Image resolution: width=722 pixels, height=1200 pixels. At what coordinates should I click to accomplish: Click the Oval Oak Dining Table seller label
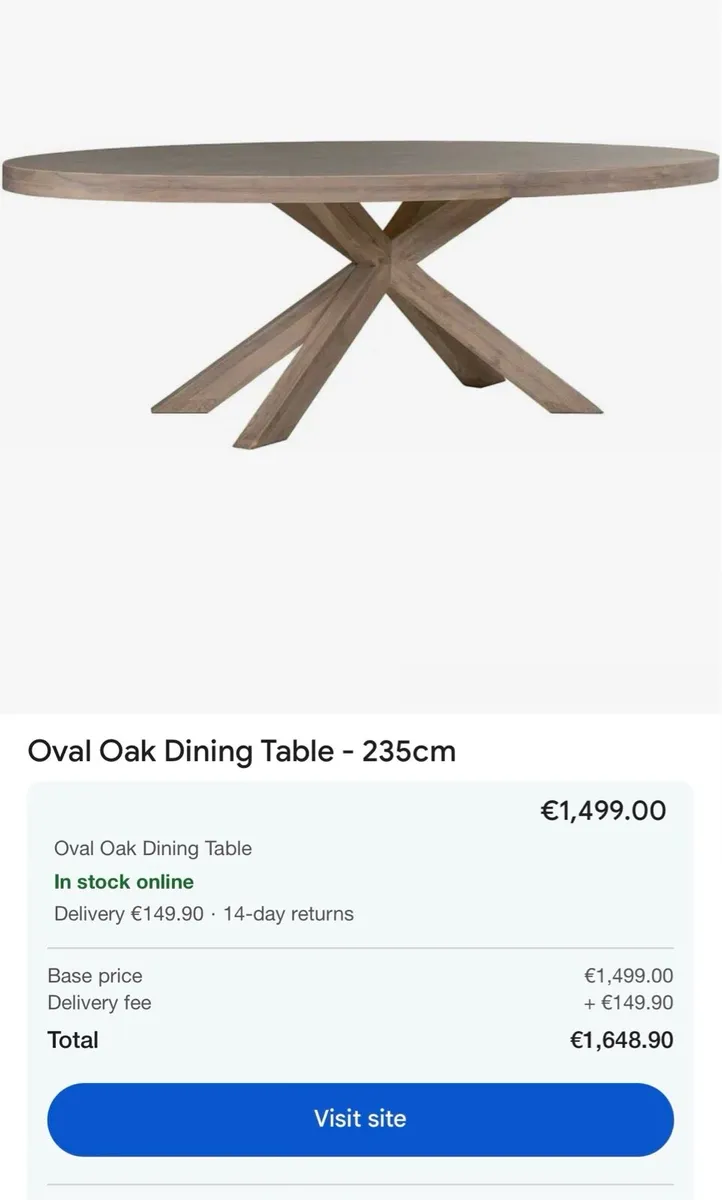(151, 849)
